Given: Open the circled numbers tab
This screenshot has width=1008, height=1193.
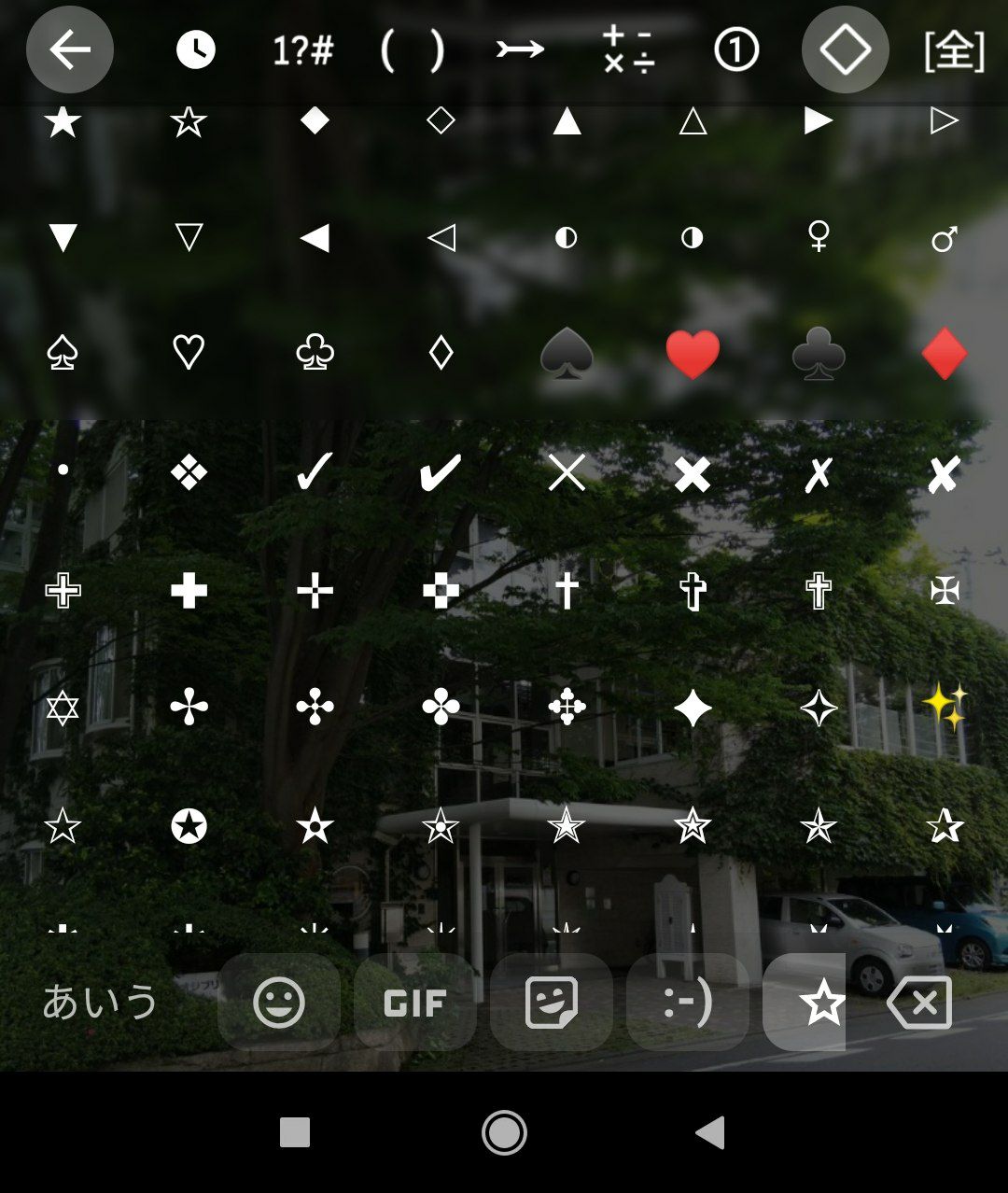Looking at the screenshot, I should [x=736, y=49].
